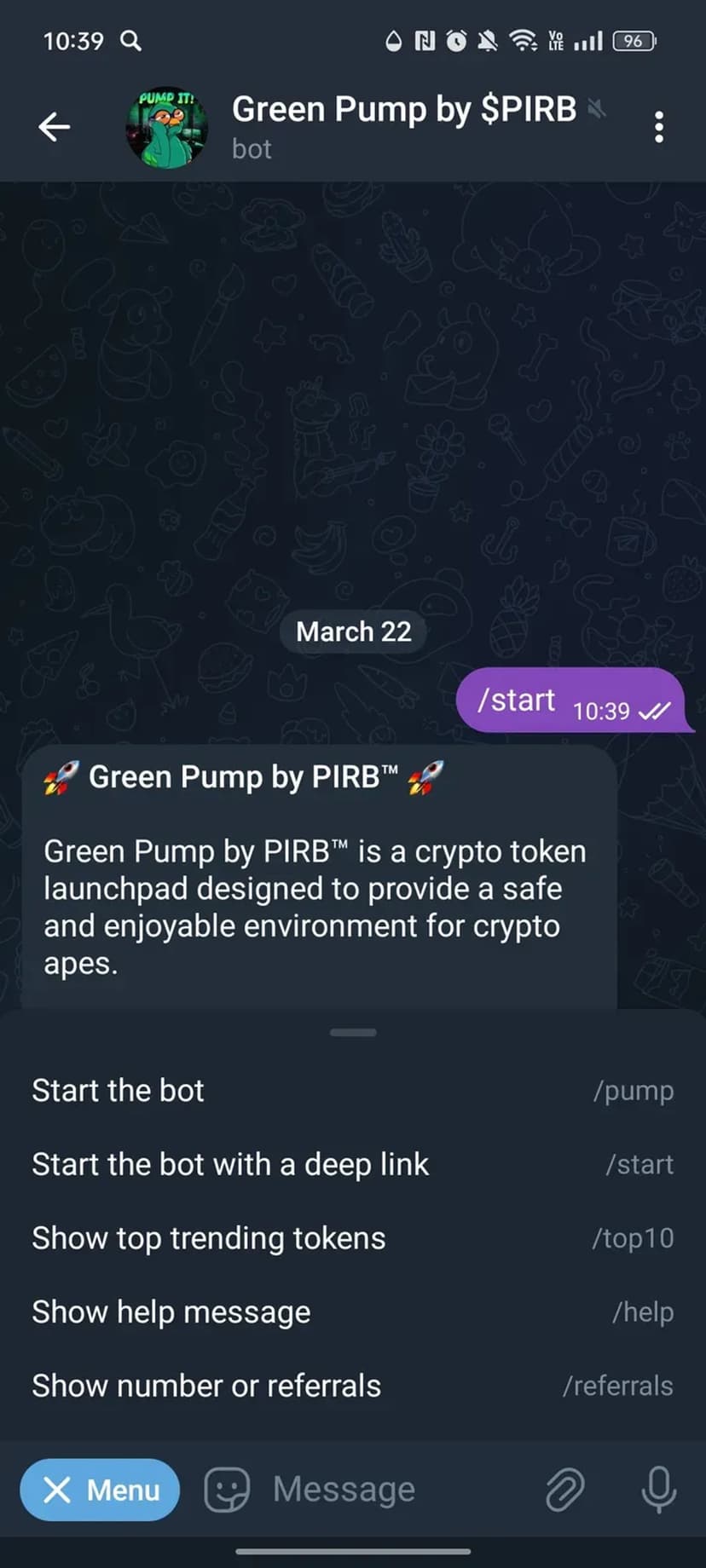Attach a file with the paperclip
706x1568 pixels.
(x=564, y=1490)
